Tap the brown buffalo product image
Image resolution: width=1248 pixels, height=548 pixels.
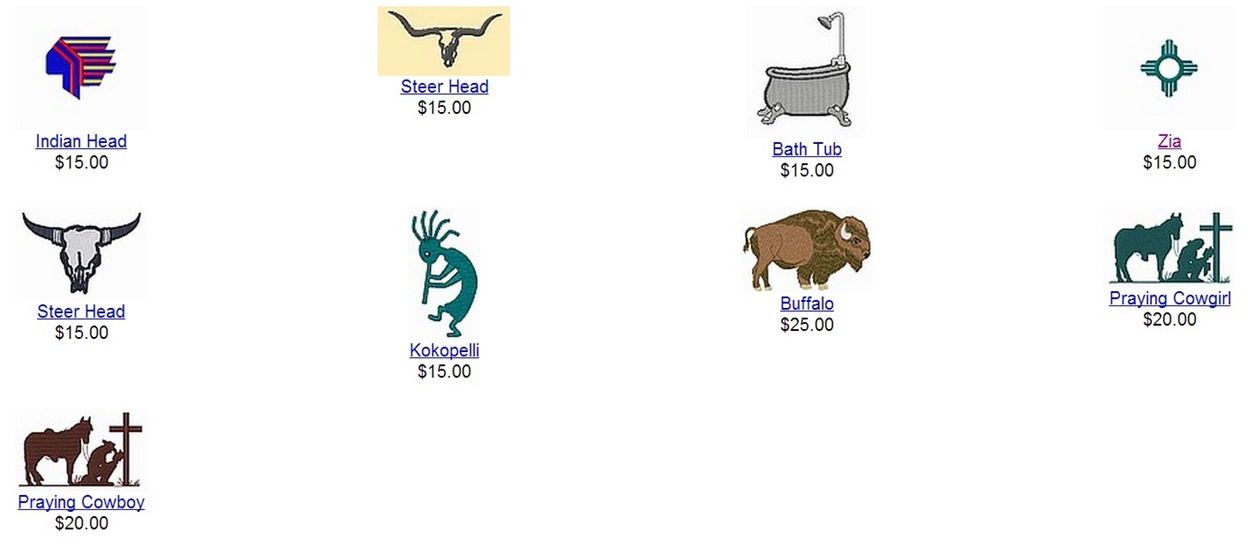[806, 249]
